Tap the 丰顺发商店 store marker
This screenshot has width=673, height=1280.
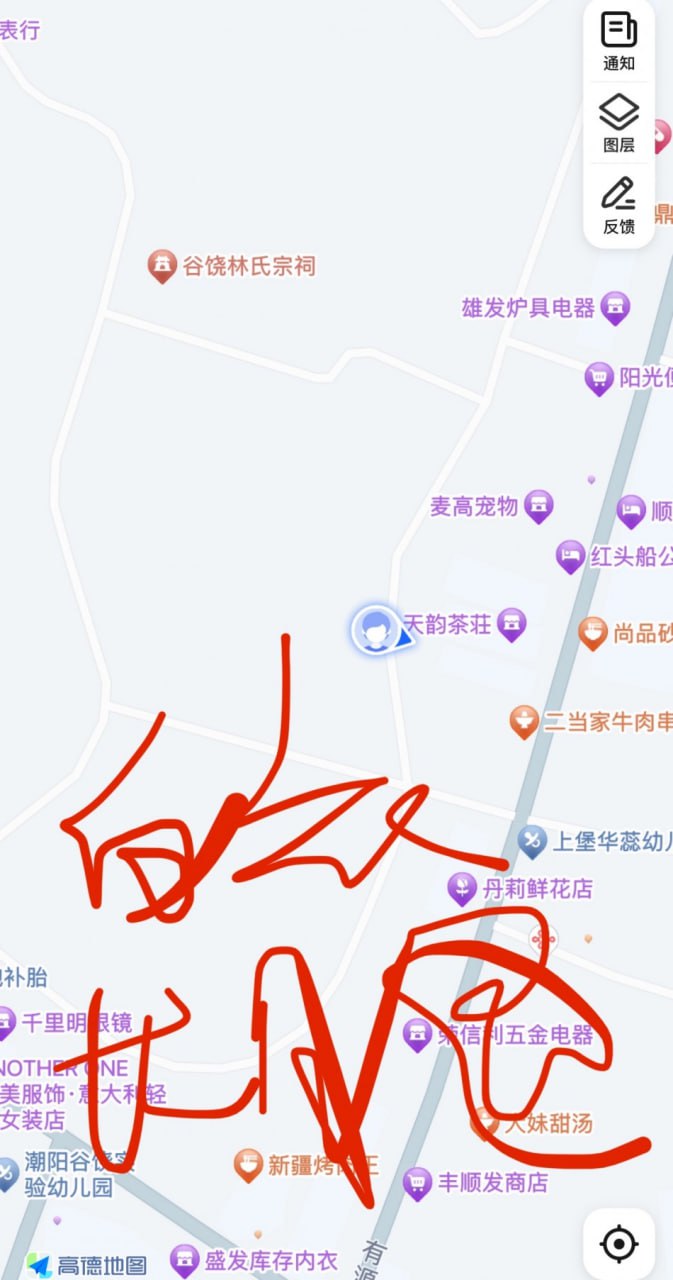click(x=417, y=1183)
